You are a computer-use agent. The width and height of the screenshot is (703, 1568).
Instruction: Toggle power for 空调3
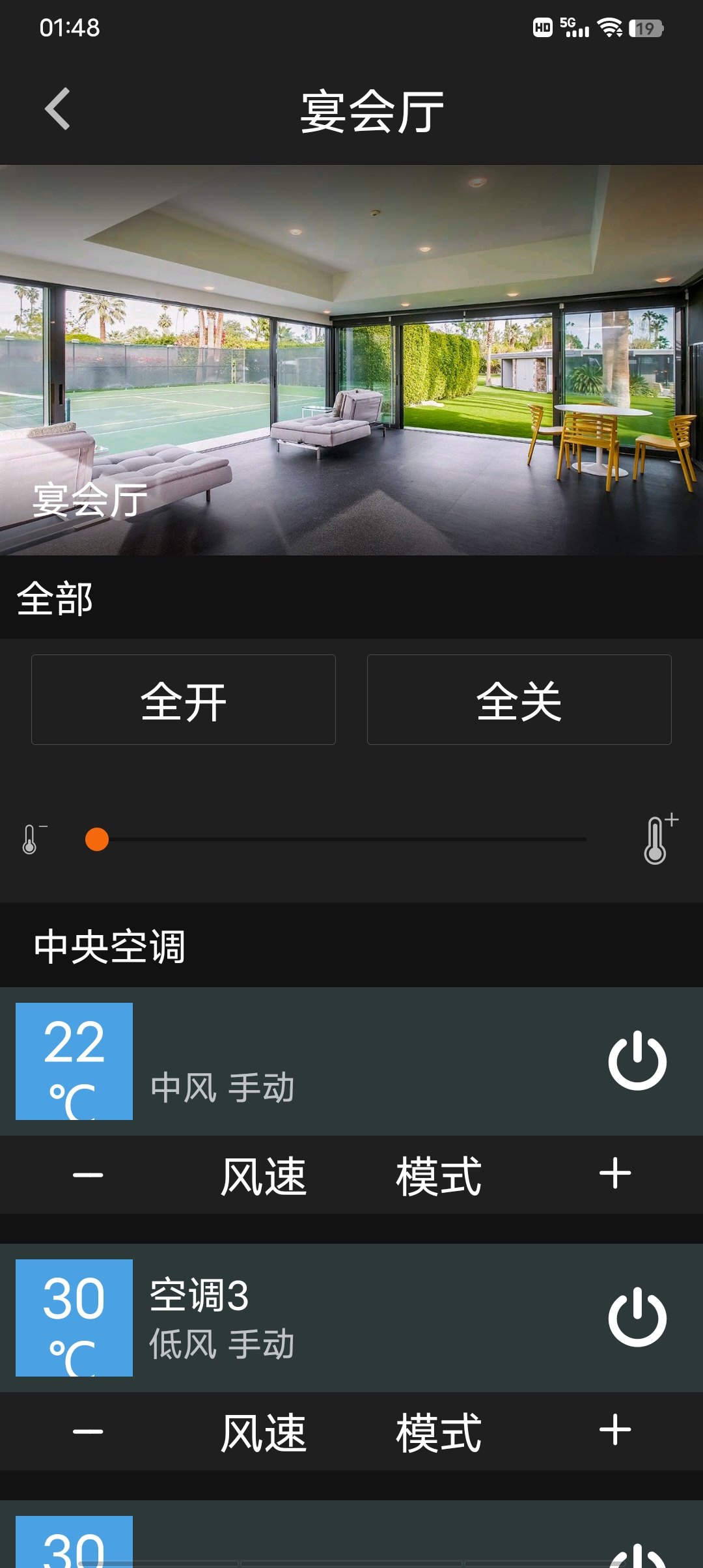637,1317
